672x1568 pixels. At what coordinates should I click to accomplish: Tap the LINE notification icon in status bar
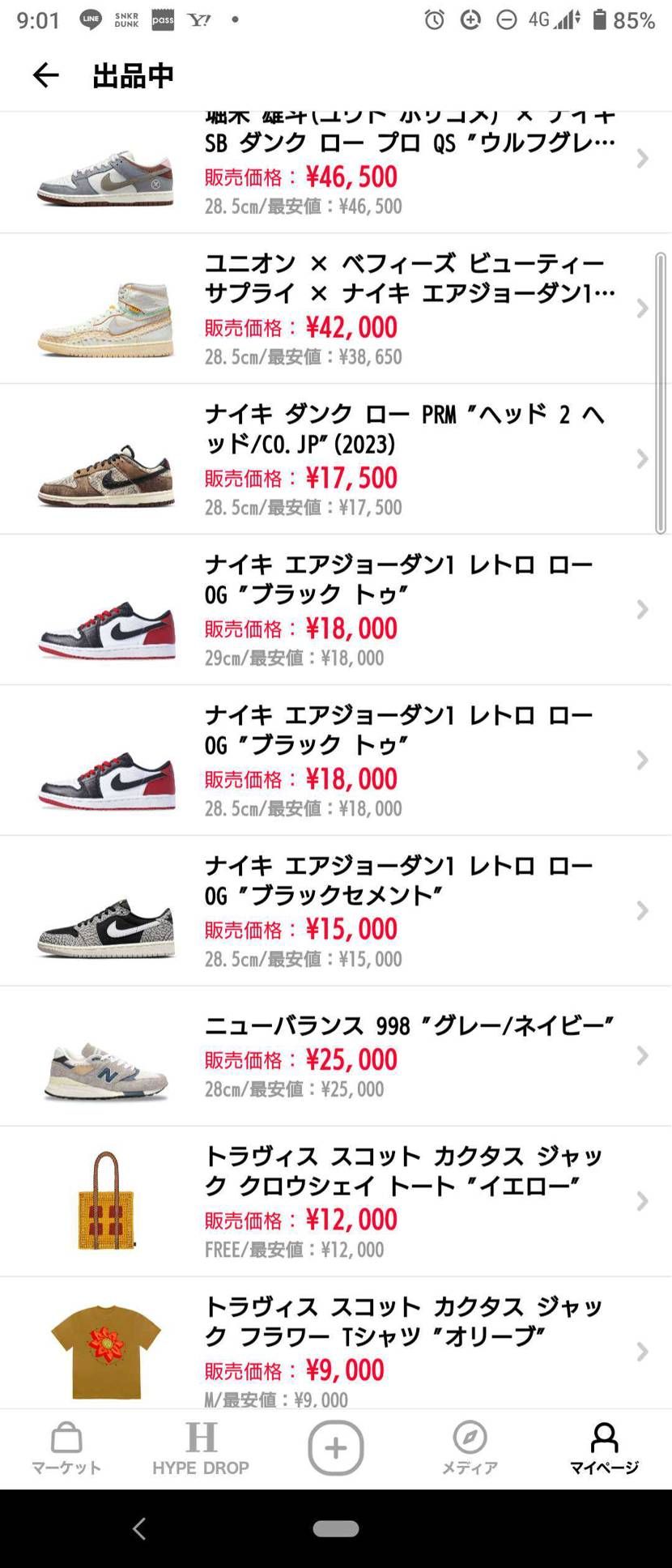(x=90, y=18)
